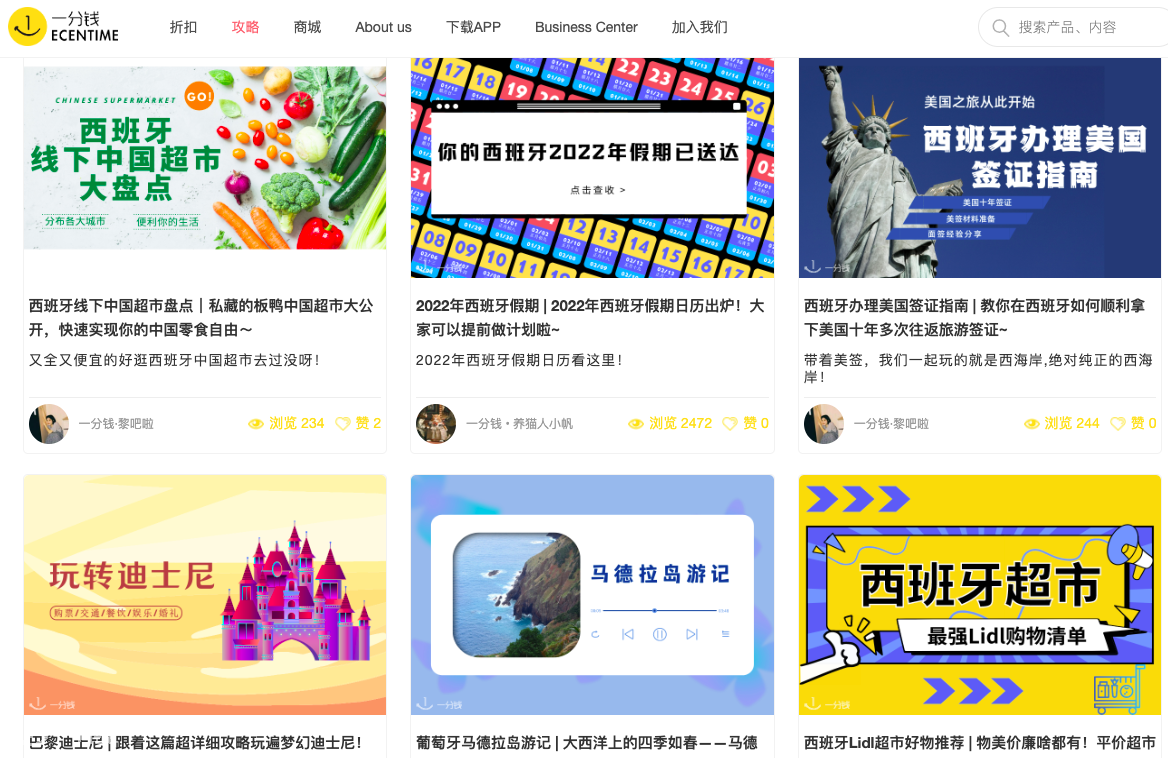This screenshot has height=758, width=1168.
Task: Tap the search box for products and content
Action: [1080, 27]
